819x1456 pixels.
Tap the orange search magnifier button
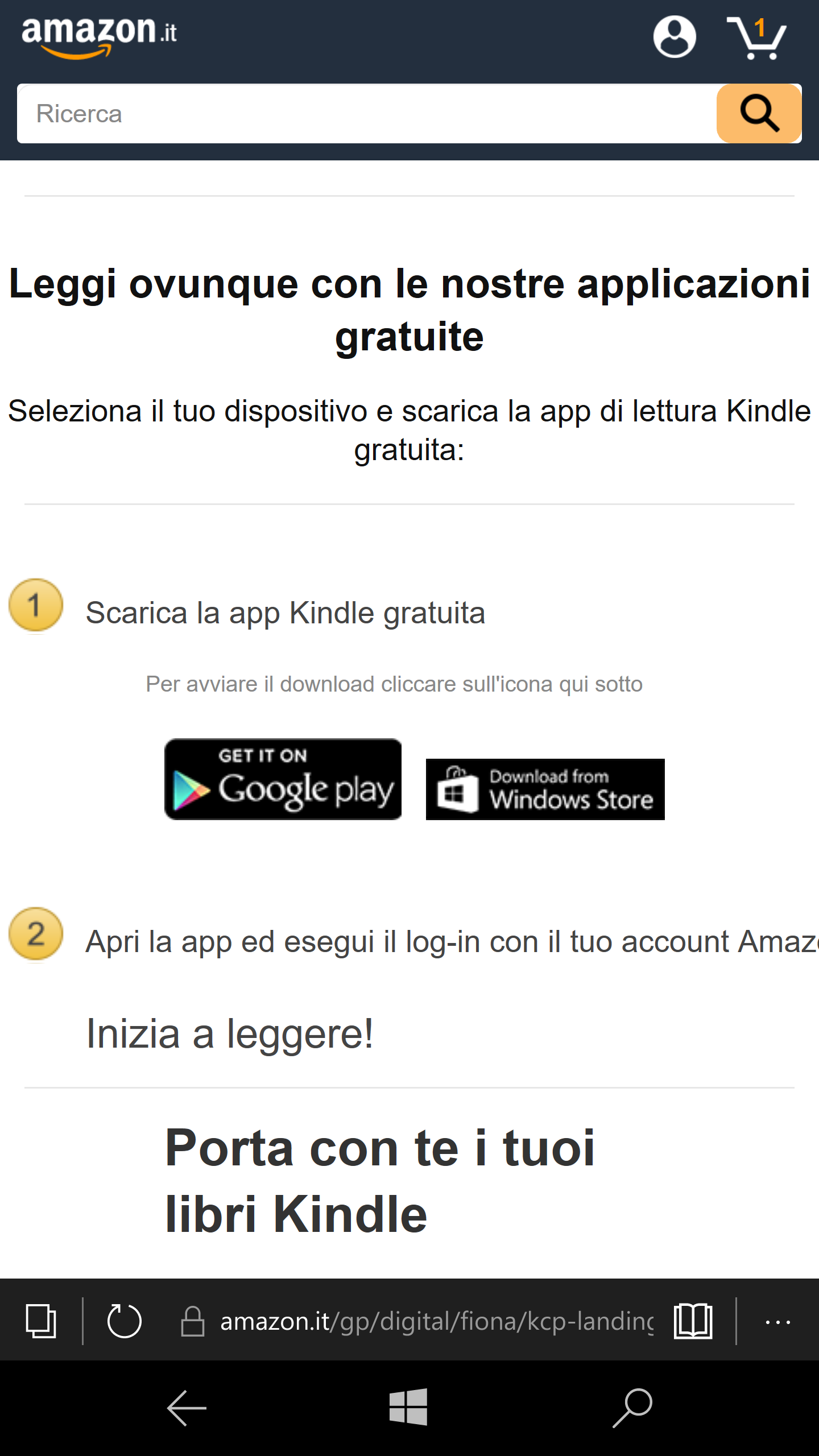[x=759, y=114]
